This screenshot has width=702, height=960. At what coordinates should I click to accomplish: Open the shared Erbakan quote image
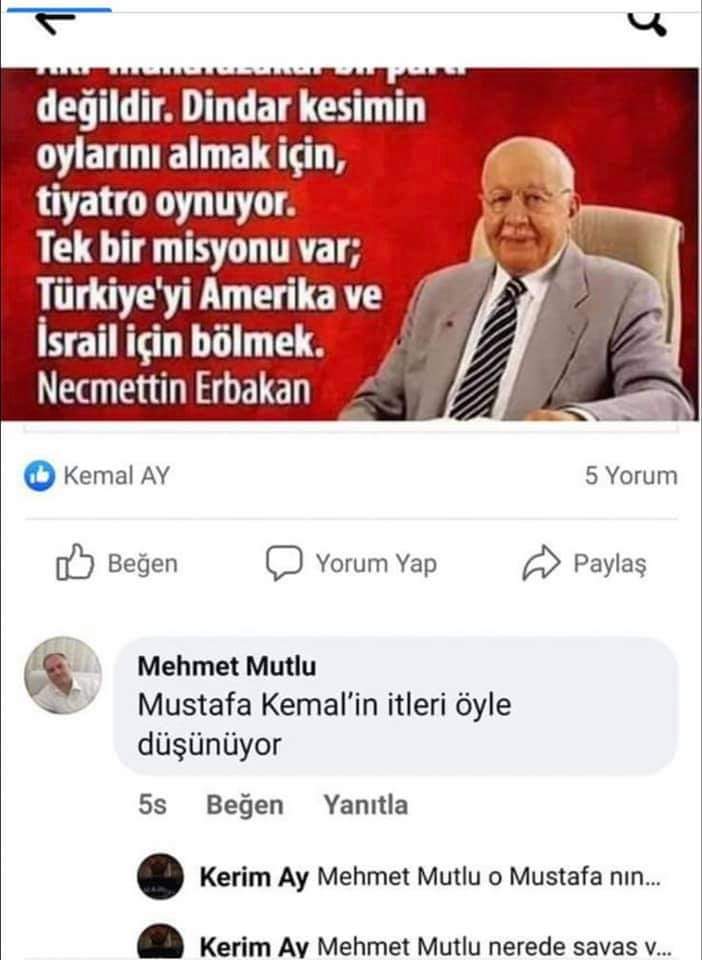pyautogui.click(x=350, y=245)
